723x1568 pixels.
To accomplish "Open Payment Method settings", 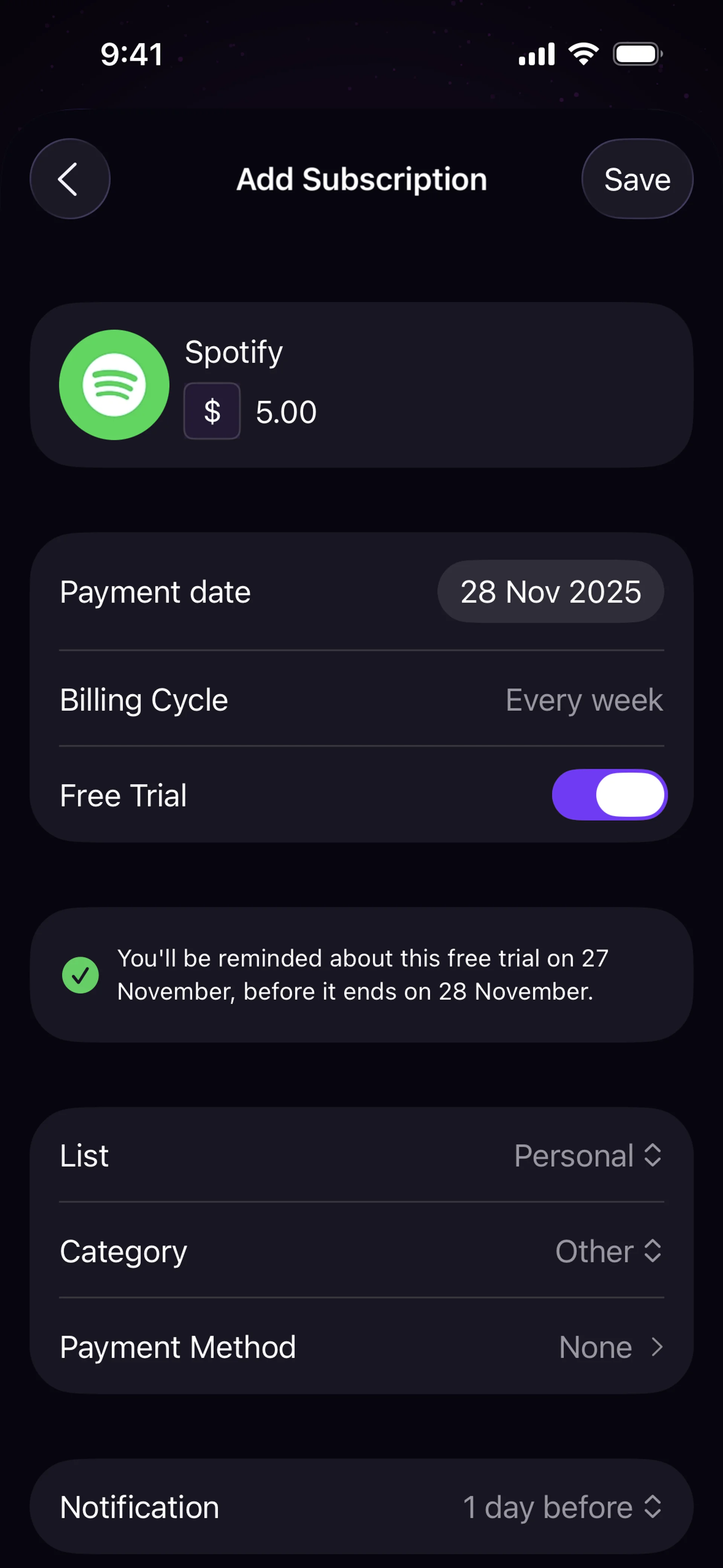I will click(x=610, y=1348).
